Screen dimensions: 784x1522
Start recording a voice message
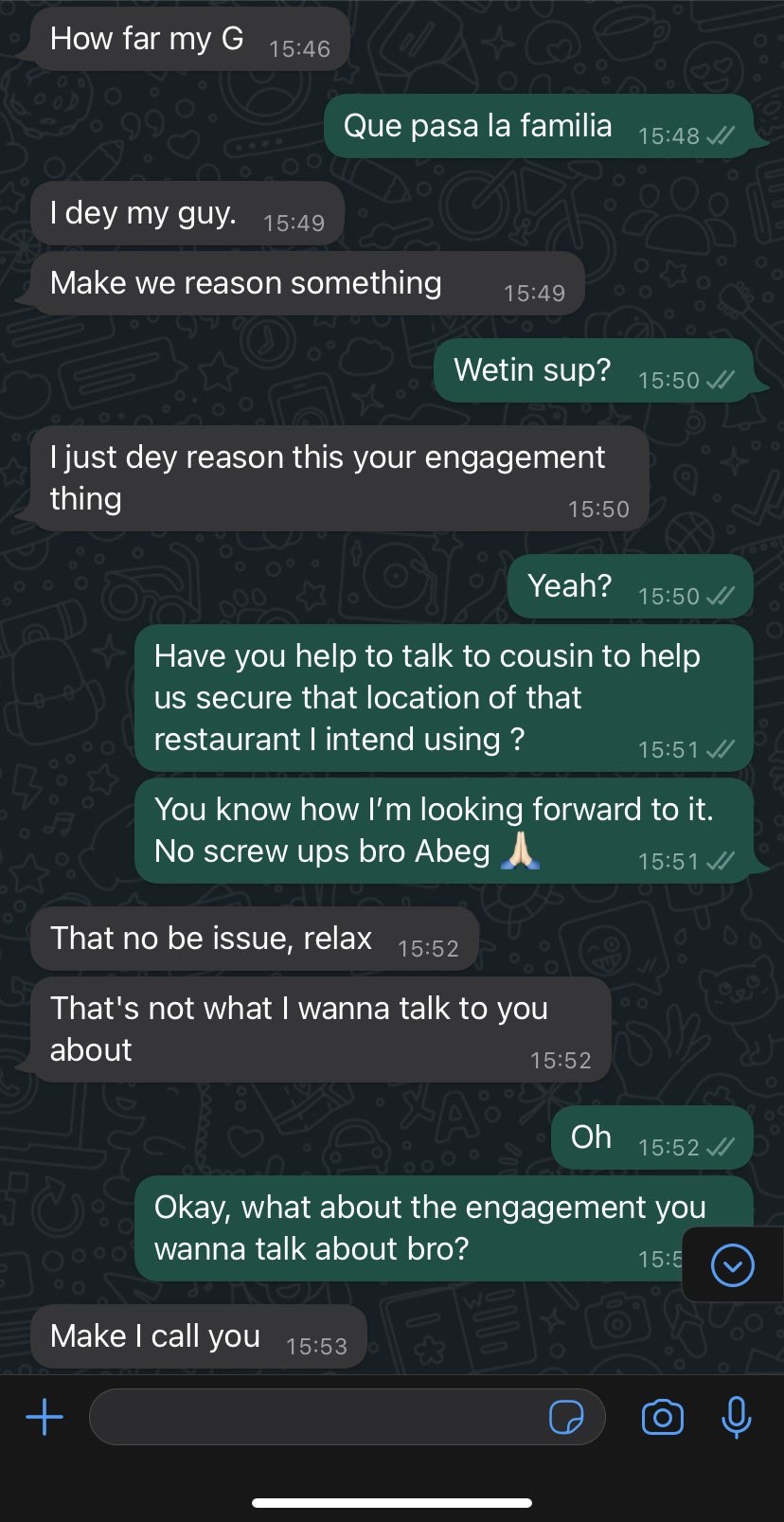point(736,1417)
